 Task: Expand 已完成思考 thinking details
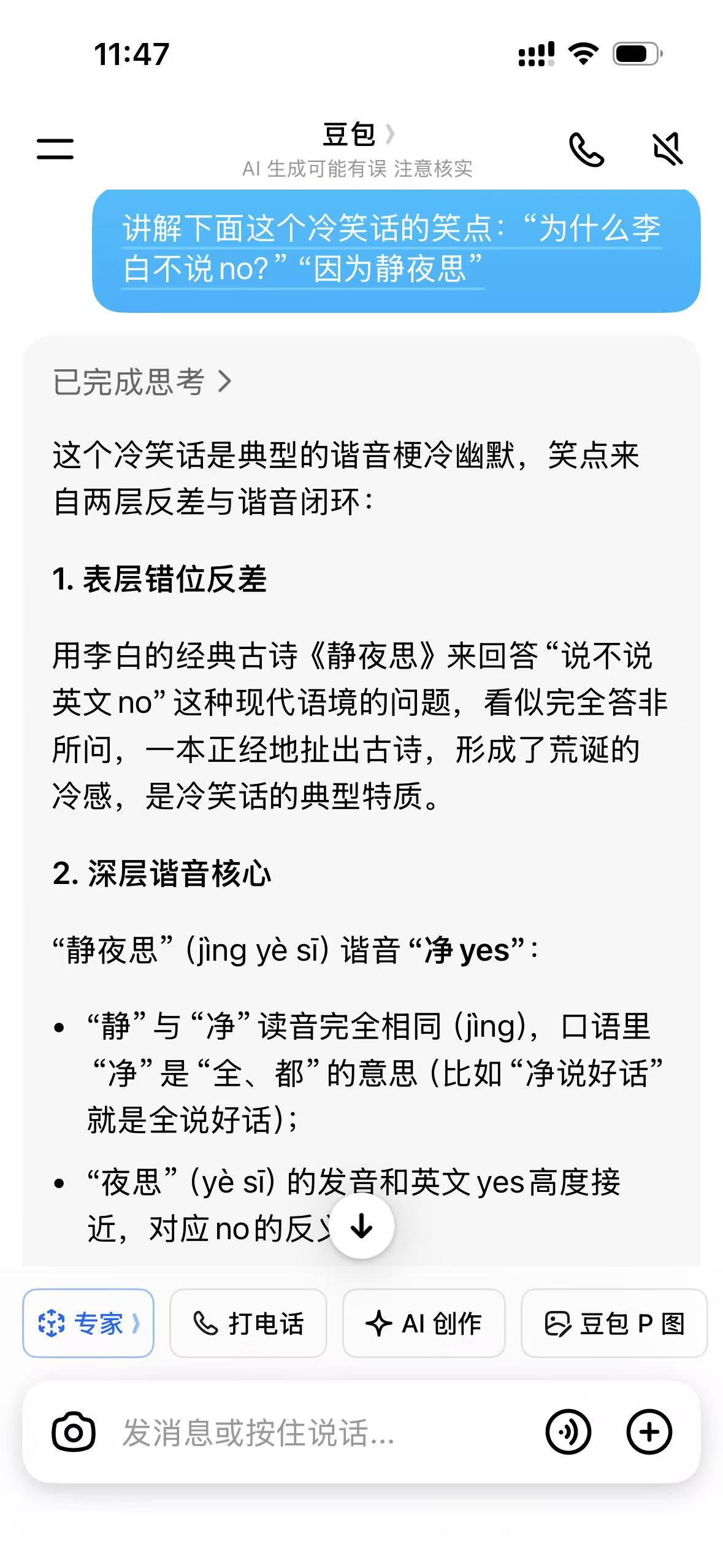(x=143, y=382)
